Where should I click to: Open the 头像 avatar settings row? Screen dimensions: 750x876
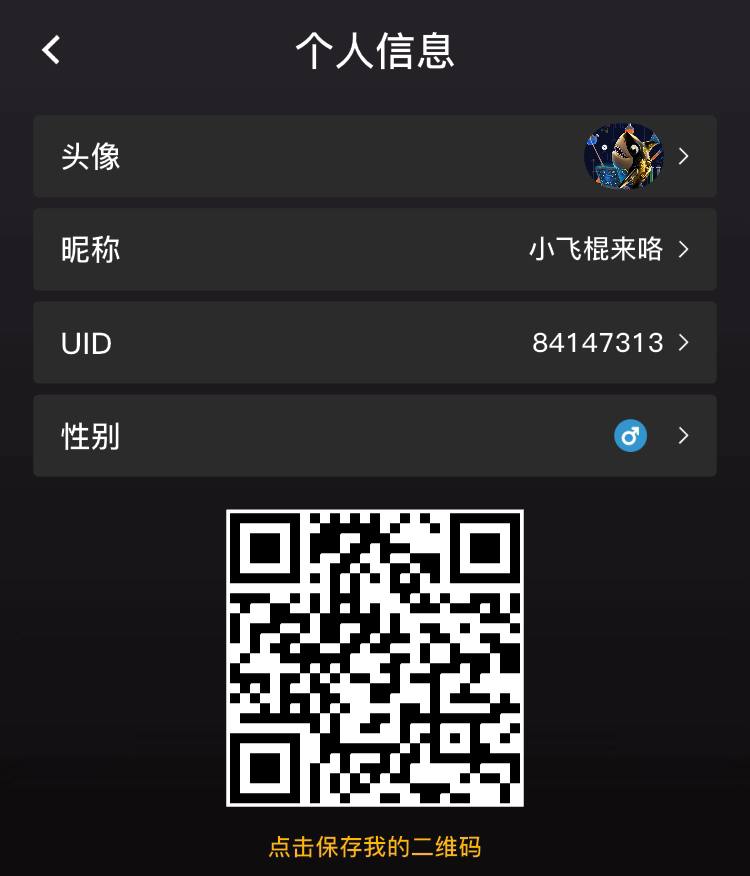(375, 156)
